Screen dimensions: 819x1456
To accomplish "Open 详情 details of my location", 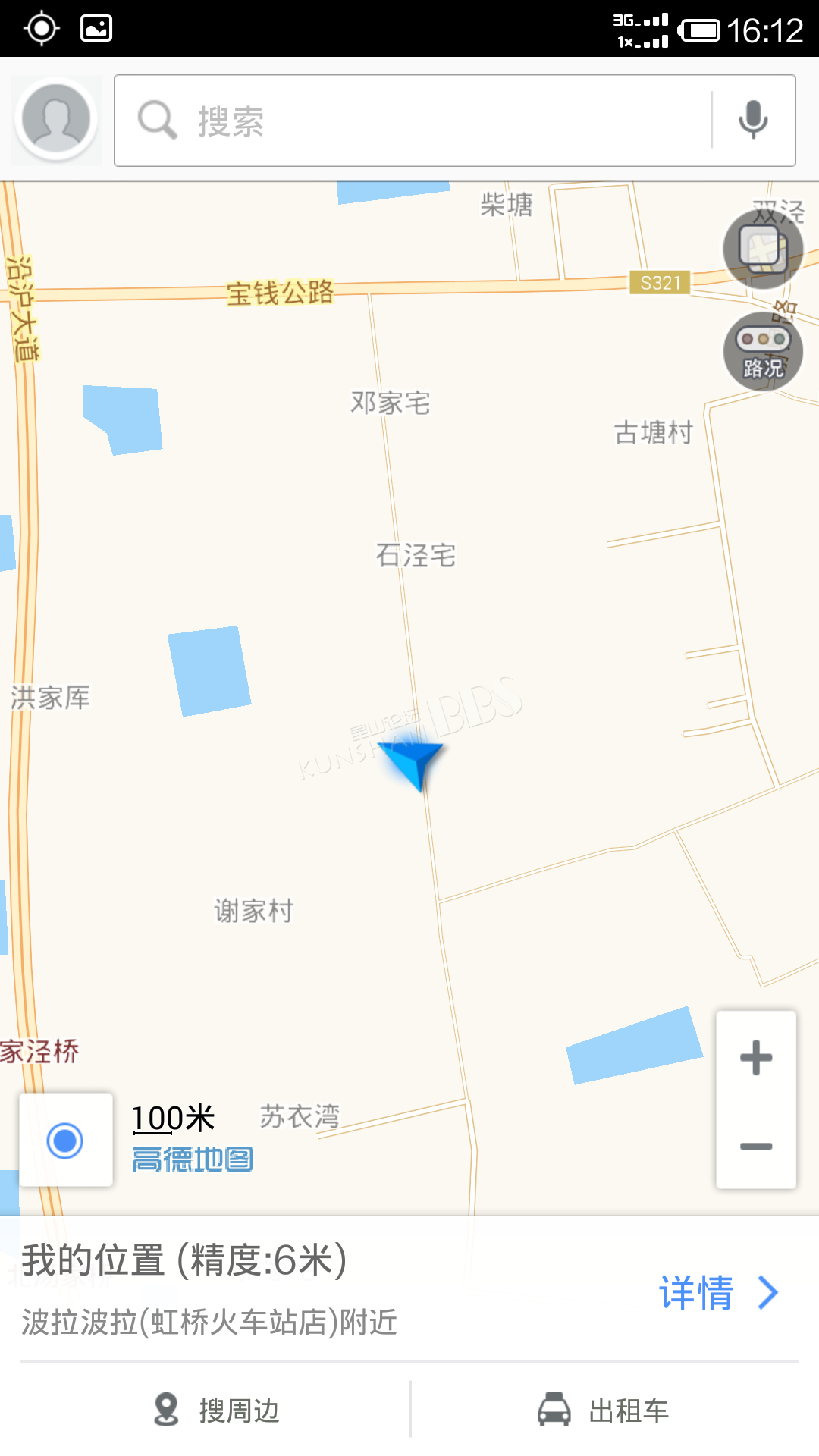I will pyautogui.click(x=718, y=1293).
